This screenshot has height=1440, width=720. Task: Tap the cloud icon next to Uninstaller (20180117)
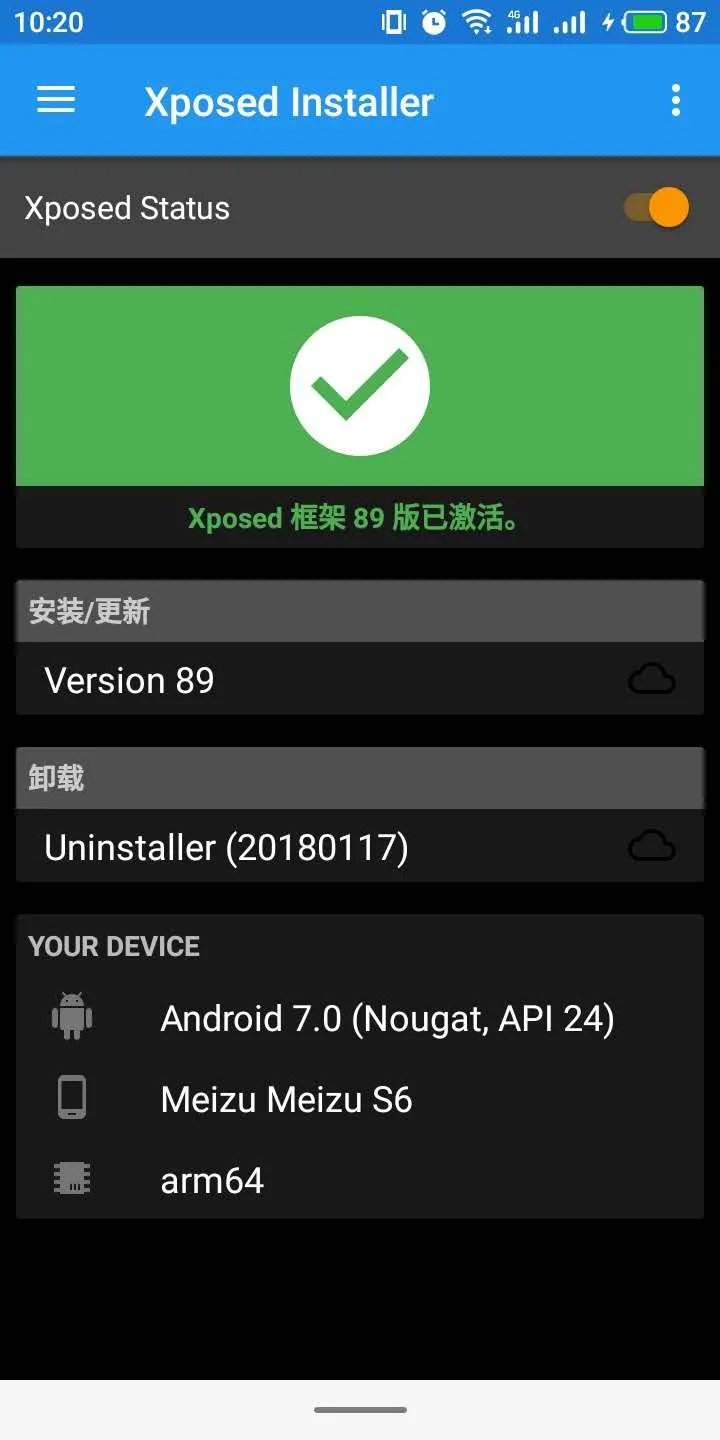point(652,845)
